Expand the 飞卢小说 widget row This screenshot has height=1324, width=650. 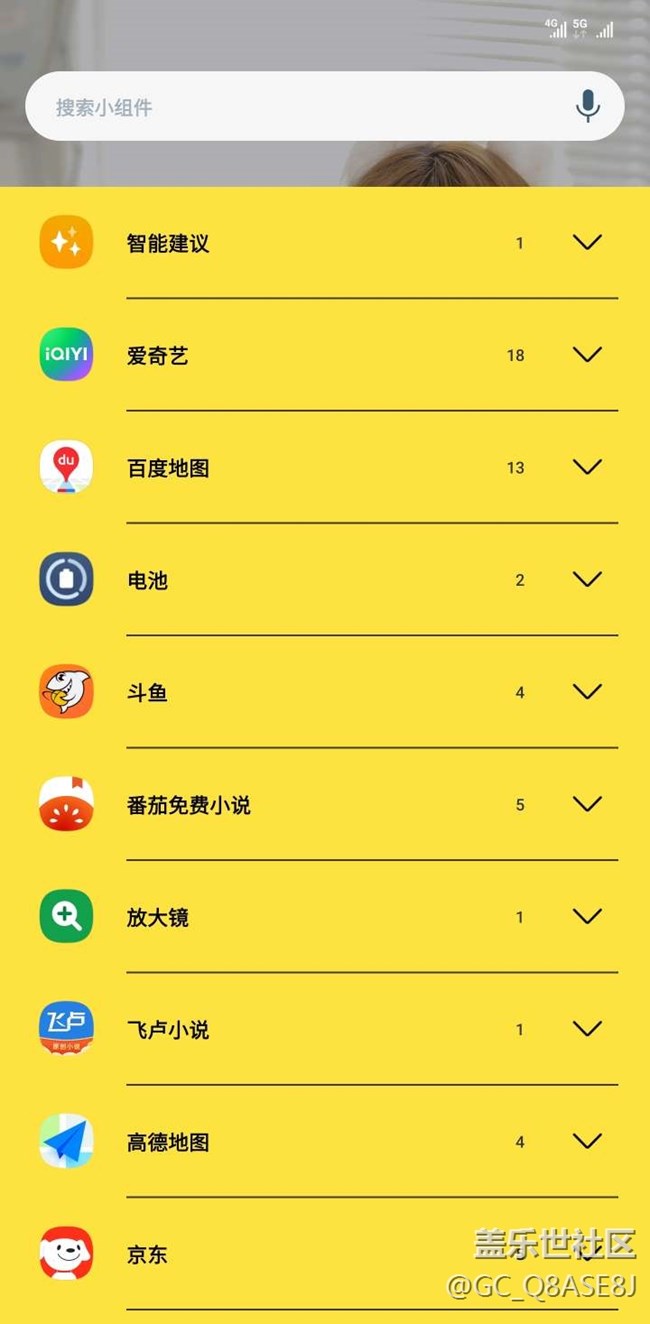click(x=587, y=1029)
